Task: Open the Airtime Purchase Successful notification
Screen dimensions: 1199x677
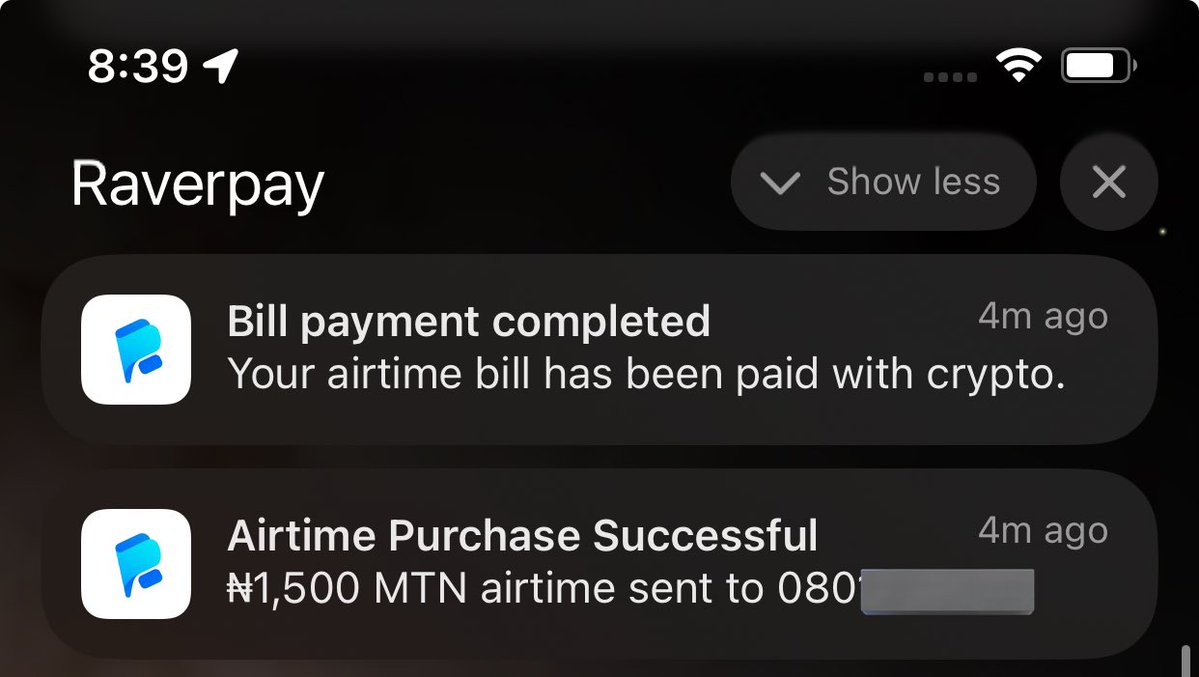Action: (x=600, y=563)
